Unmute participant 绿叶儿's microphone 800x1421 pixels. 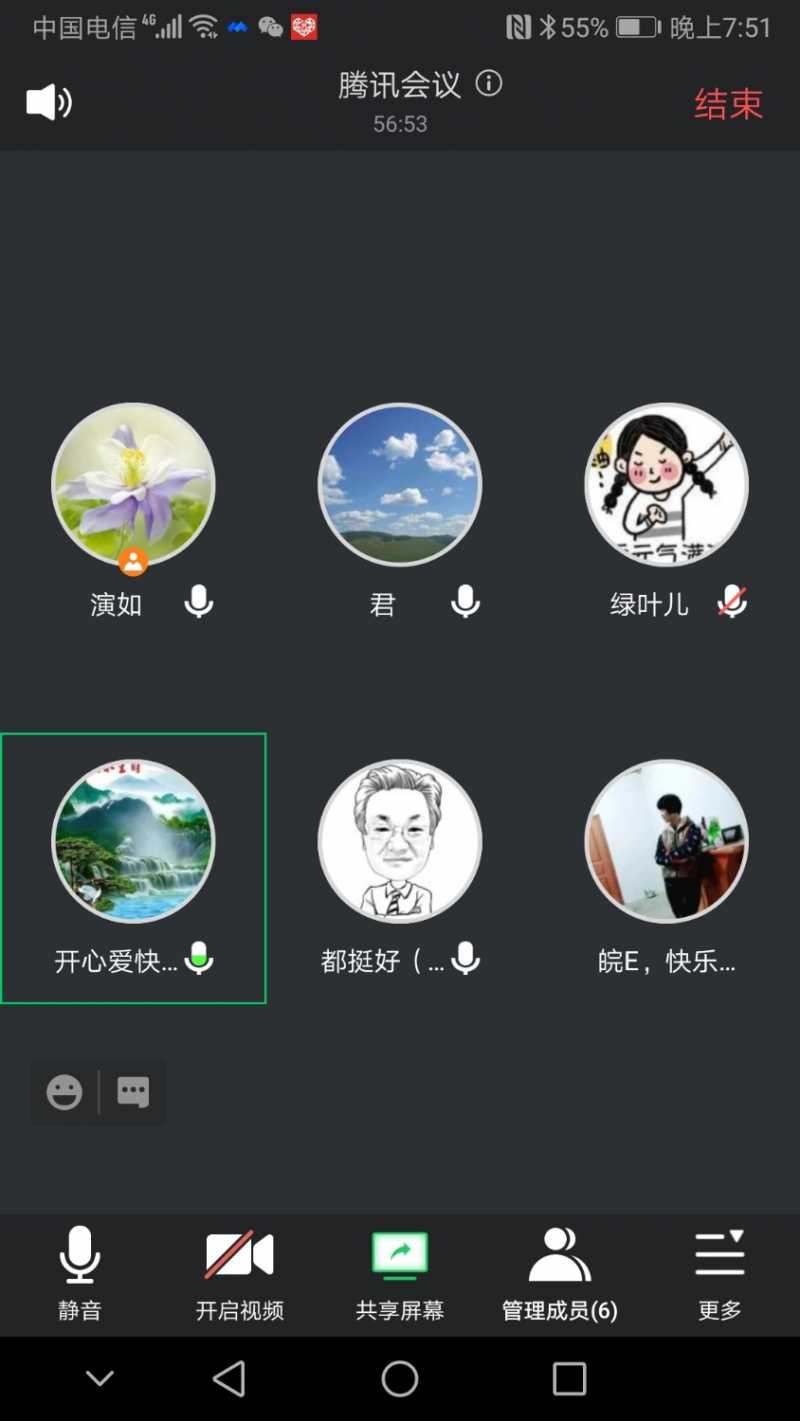tap(732, 603)
